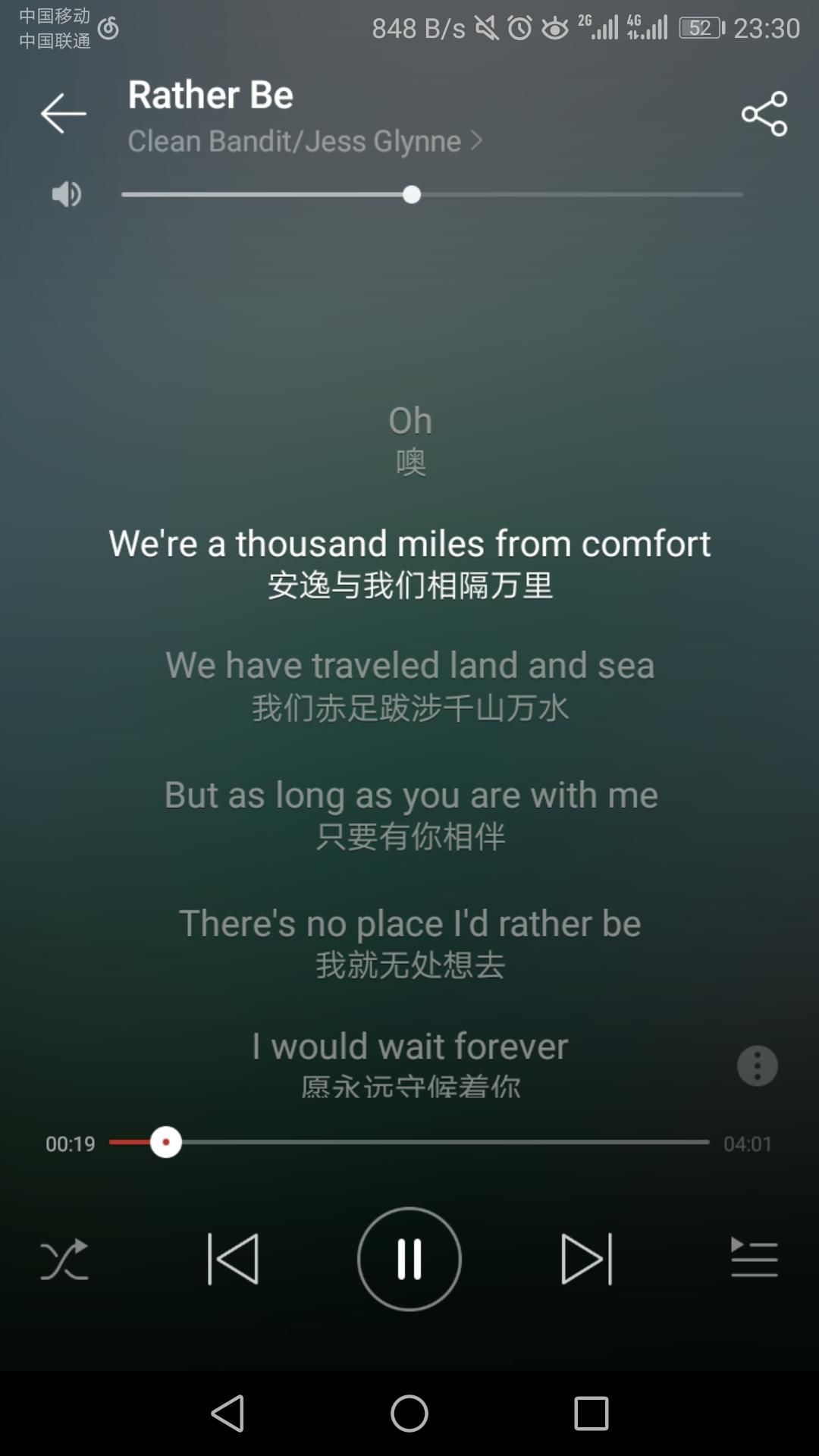Skip to the previous track
Viewport: 819px width, 1456px height.
(233, 1259)
